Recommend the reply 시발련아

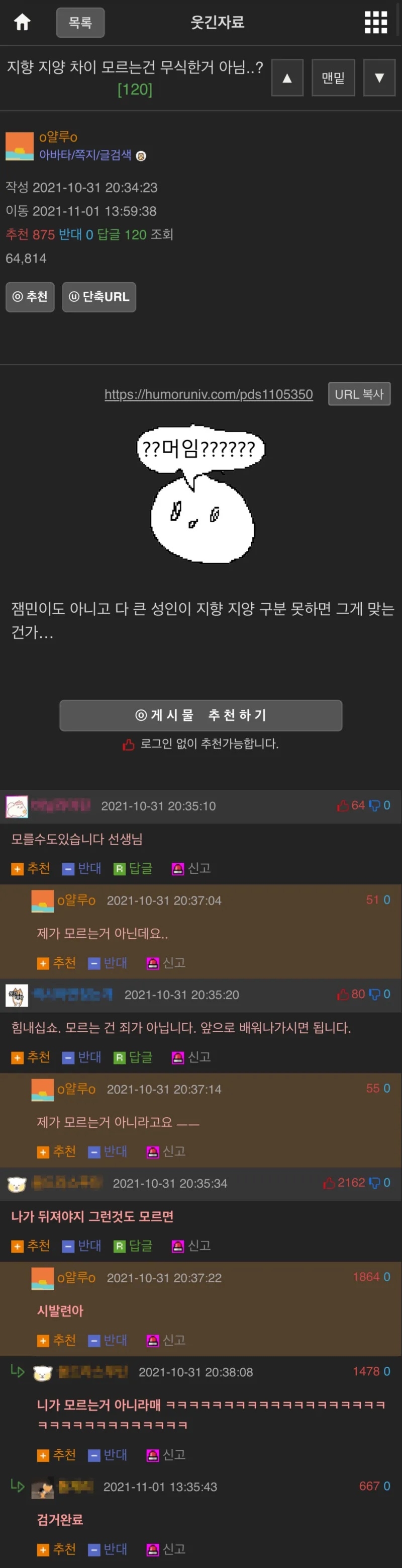(57, 1340)
